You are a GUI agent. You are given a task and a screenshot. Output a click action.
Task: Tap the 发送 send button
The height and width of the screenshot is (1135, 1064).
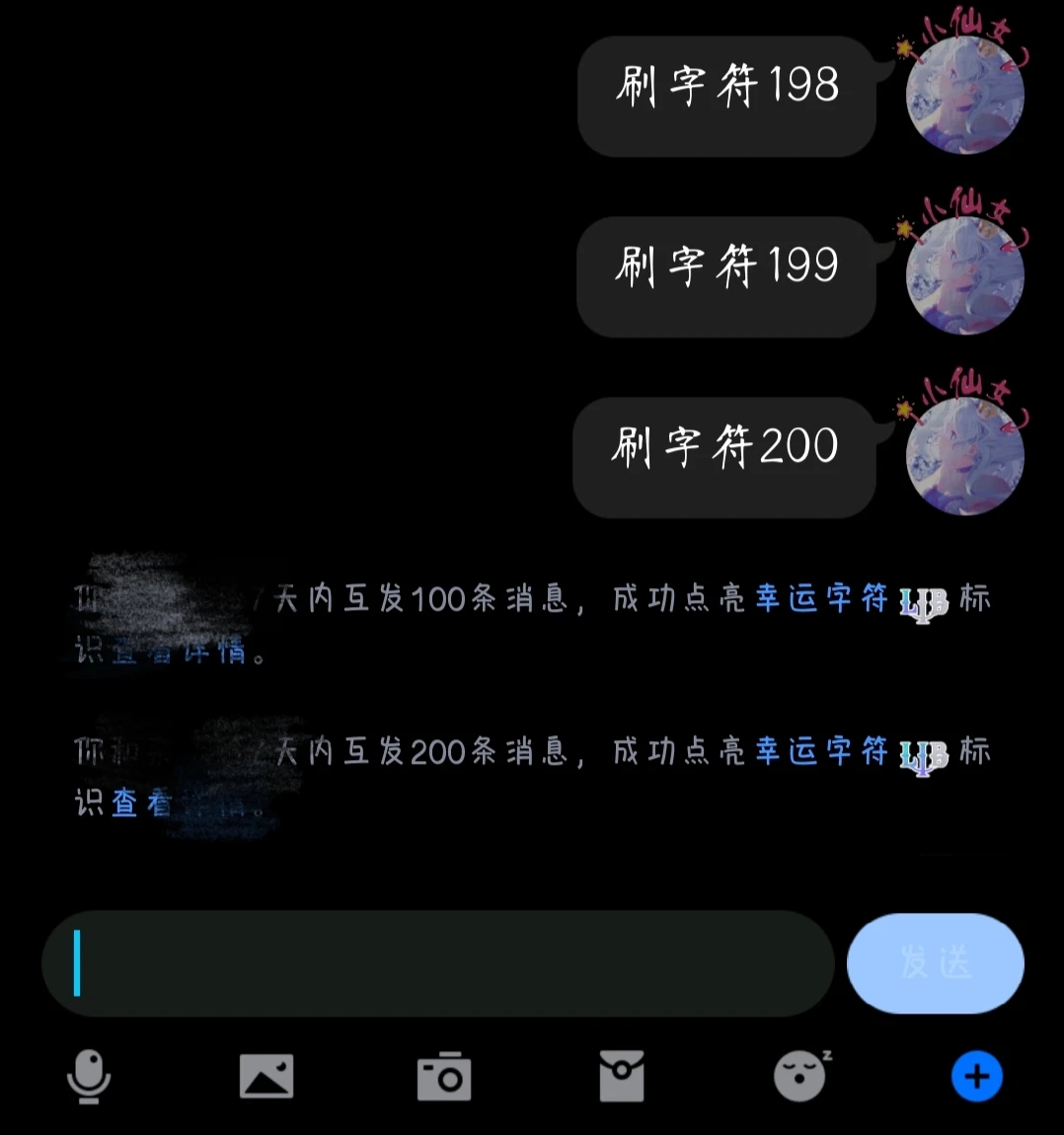pyautogui.click(x=935, y=963)
